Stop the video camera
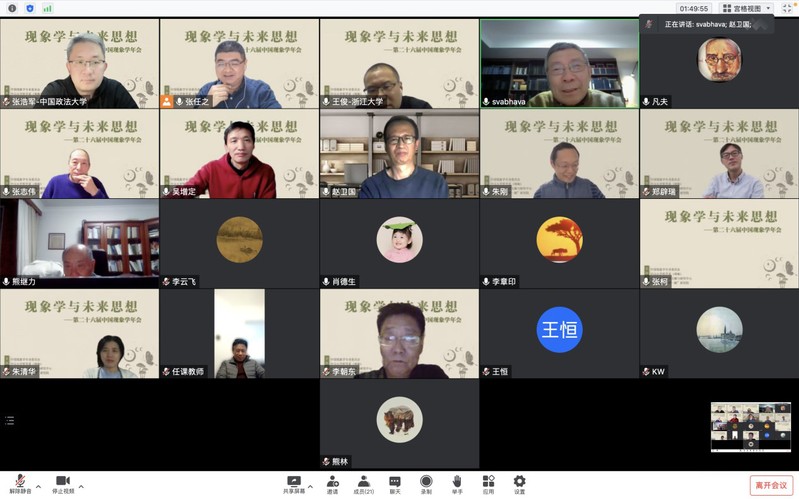The width and height of the screenshot is (799, 499). pos(62,483)
